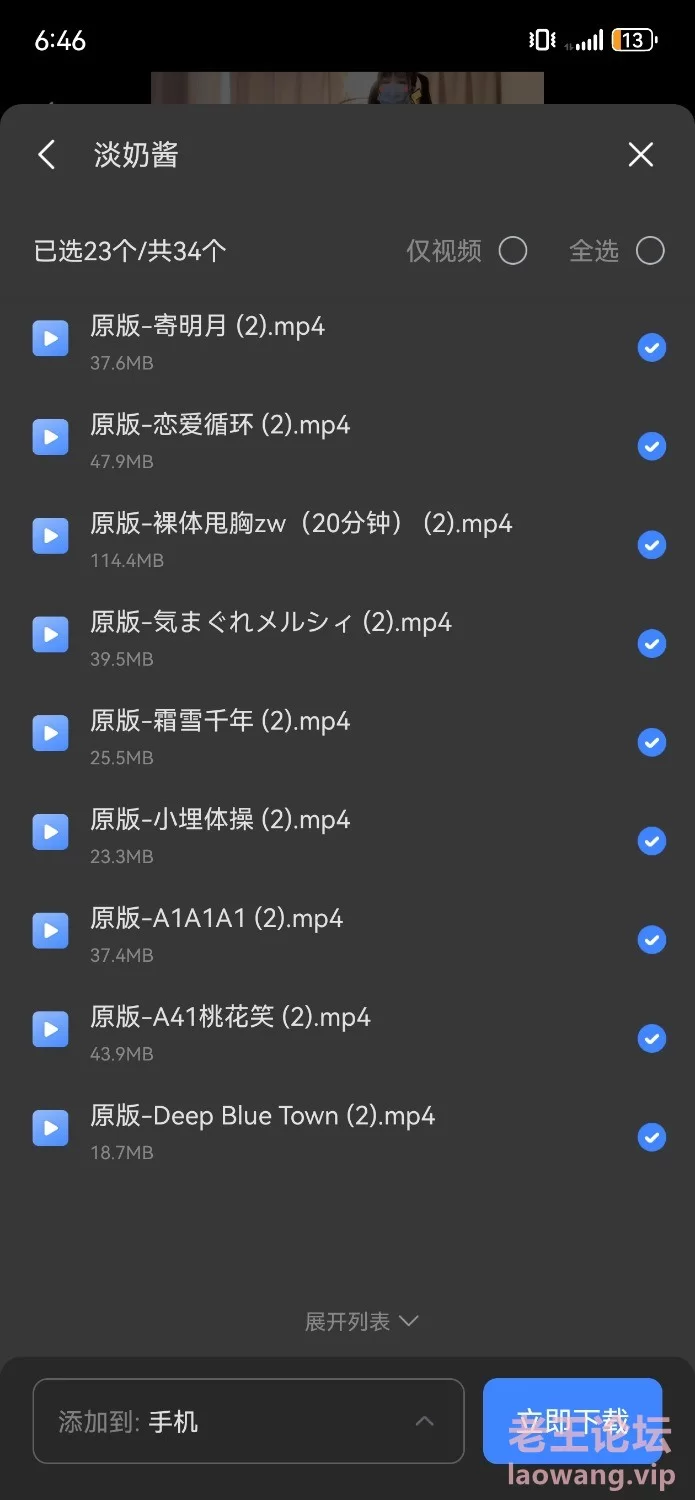Deselect 原版-A41桃花笑 (2).mp4

click(x=652, y=1039)
